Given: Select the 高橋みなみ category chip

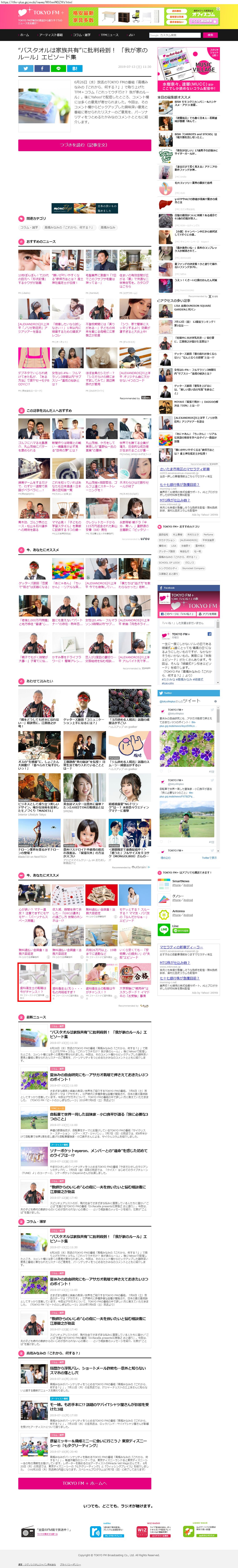Looking at the screenshot, I should point(107,227).
